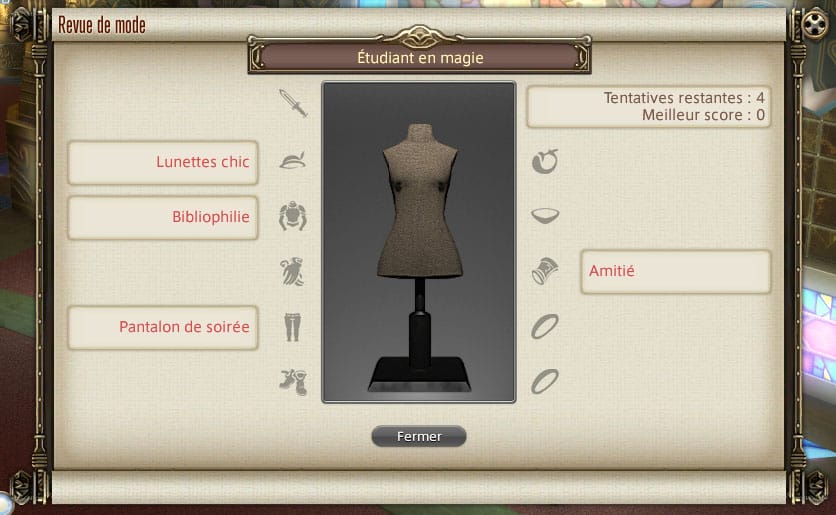Open the necklace slot icon
The width and height of the screenshot is (836, 515).
point(544,215)
